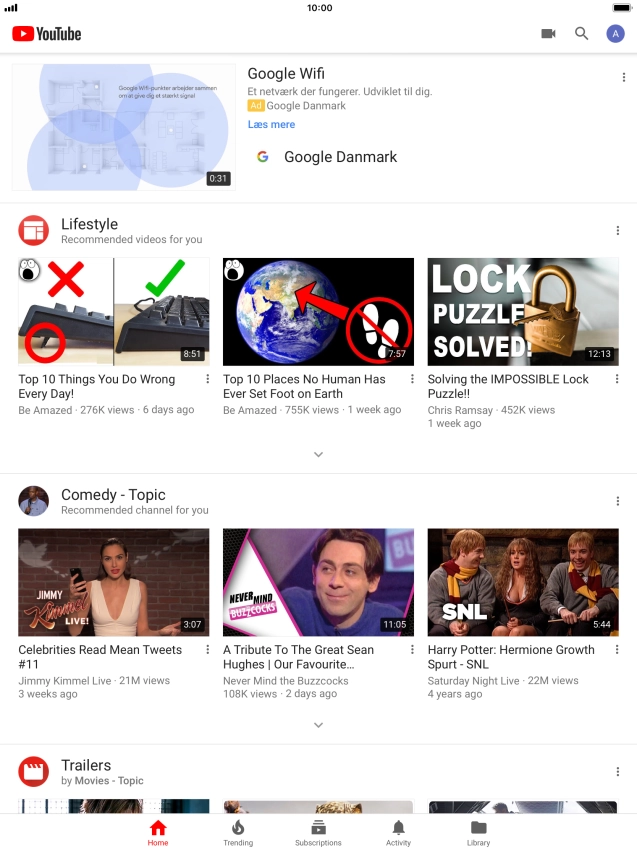Open Comedy - Topic section options
Viewport: 637px width, 850px height.
[x=618, y=501]
